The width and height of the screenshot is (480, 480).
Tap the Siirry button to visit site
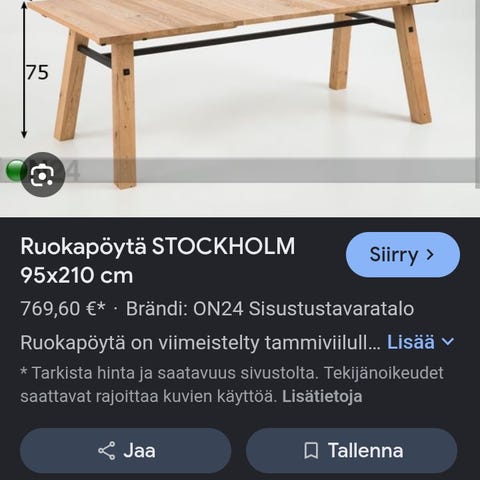tap(403, 255)
